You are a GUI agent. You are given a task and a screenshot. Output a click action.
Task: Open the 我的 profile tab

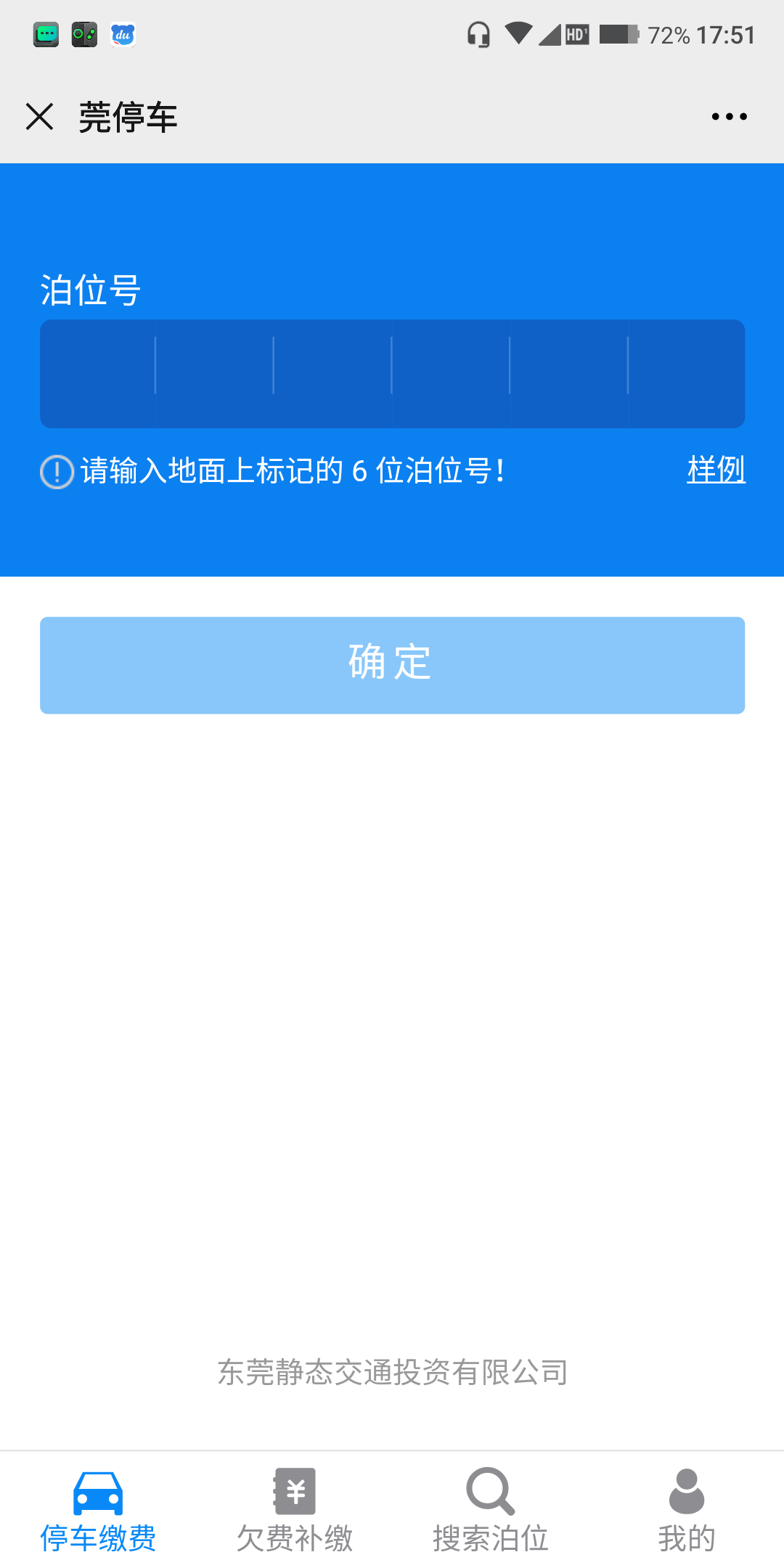pos(686,1511)
